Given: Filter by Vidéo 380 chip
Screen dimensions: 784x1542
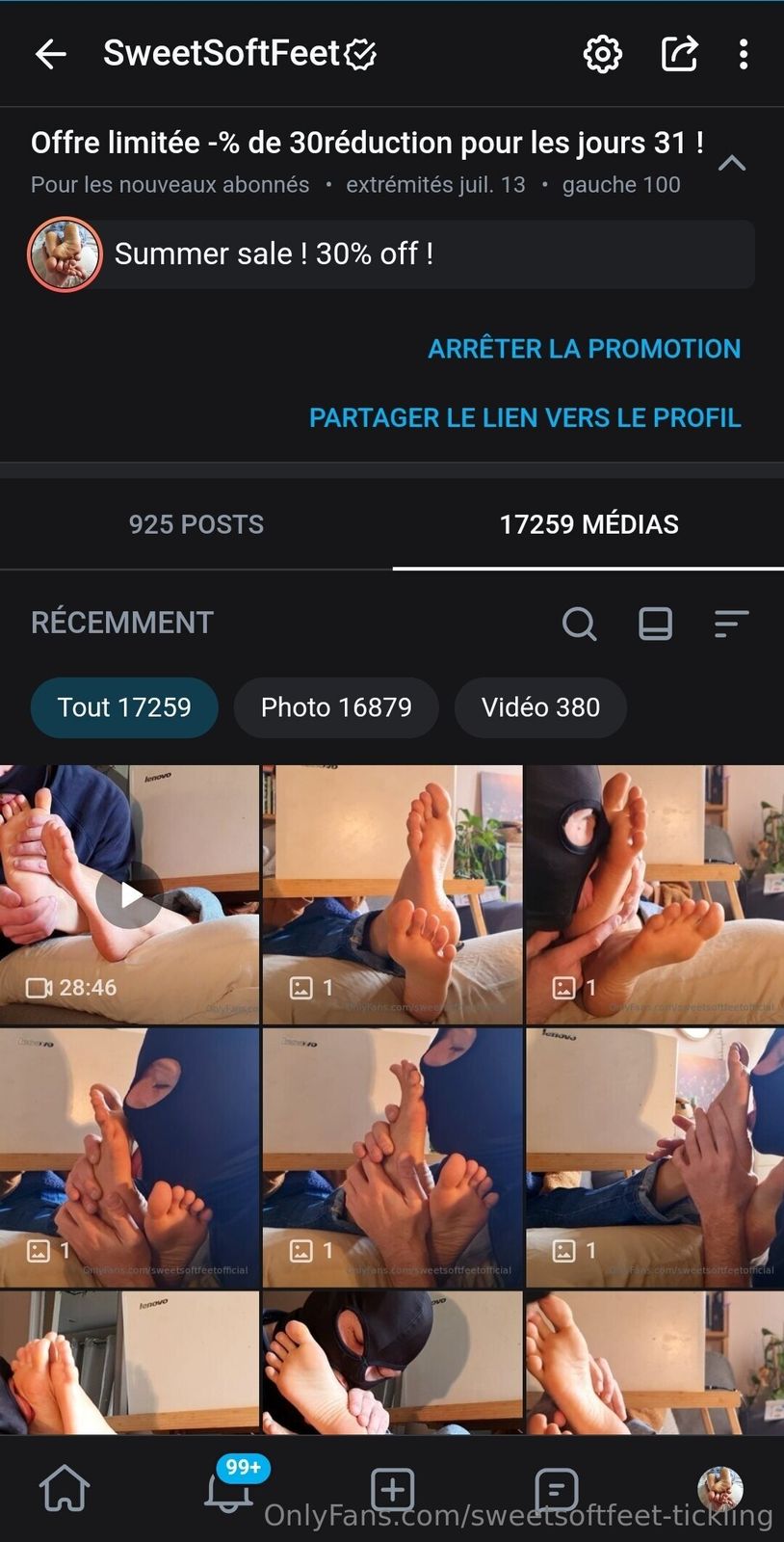Looking at the screenshot, I should (540, 707).
